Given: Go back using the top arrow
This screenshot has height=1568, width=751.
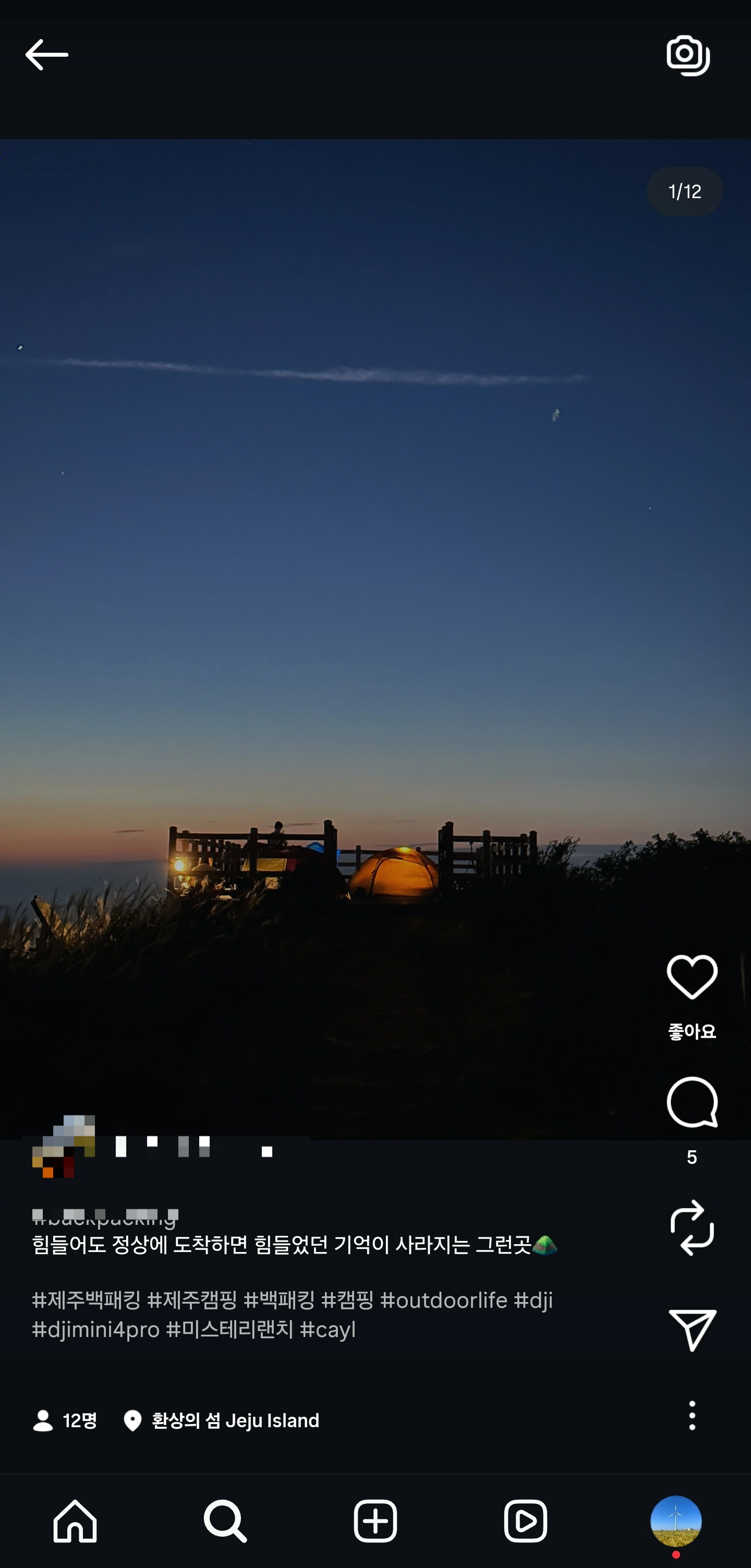Looking at the screenshot, I should (46, 55).
